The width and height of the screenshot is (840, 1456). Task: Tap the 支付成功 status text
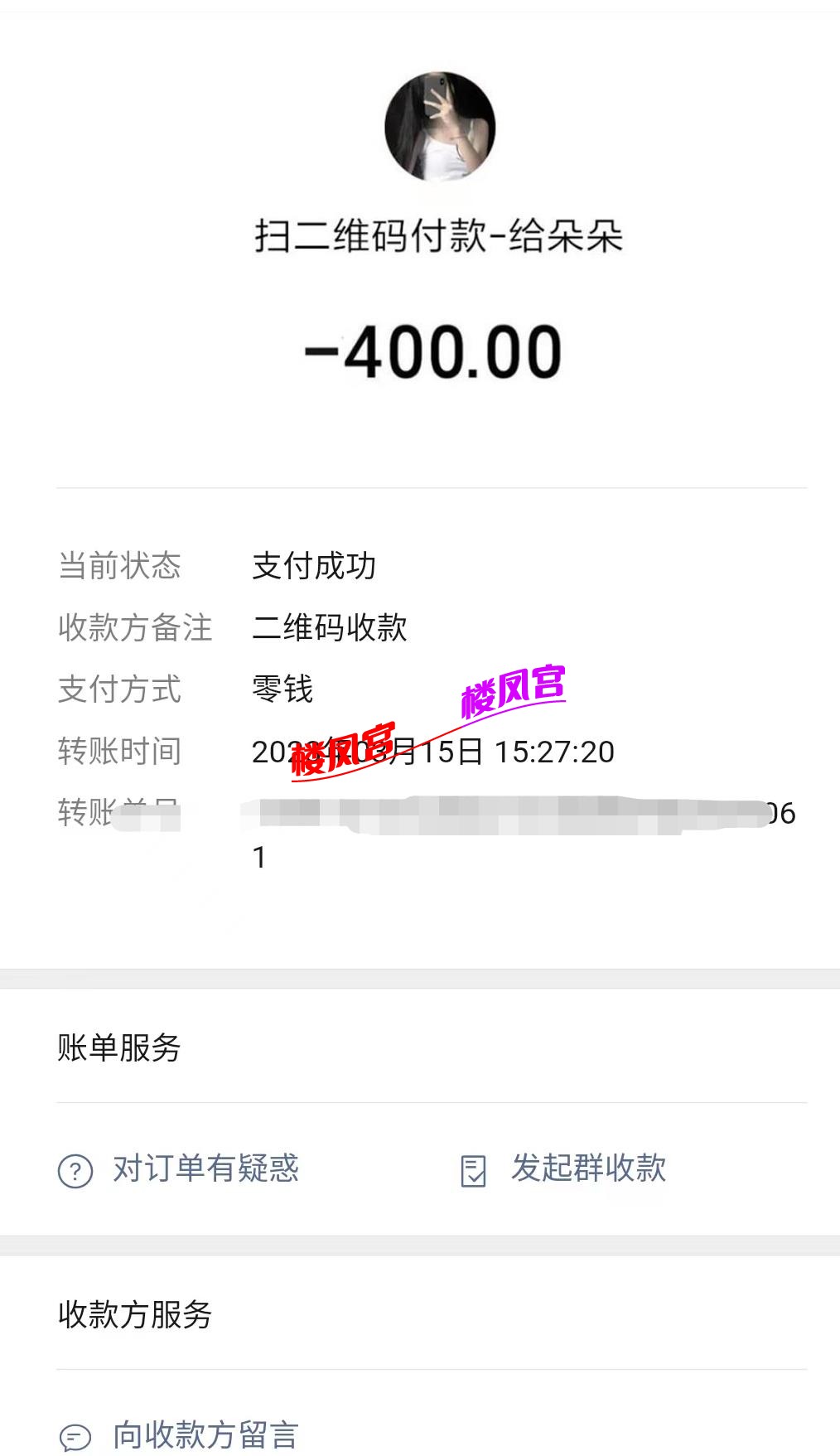pyautogui.click(x=315, y=564)
